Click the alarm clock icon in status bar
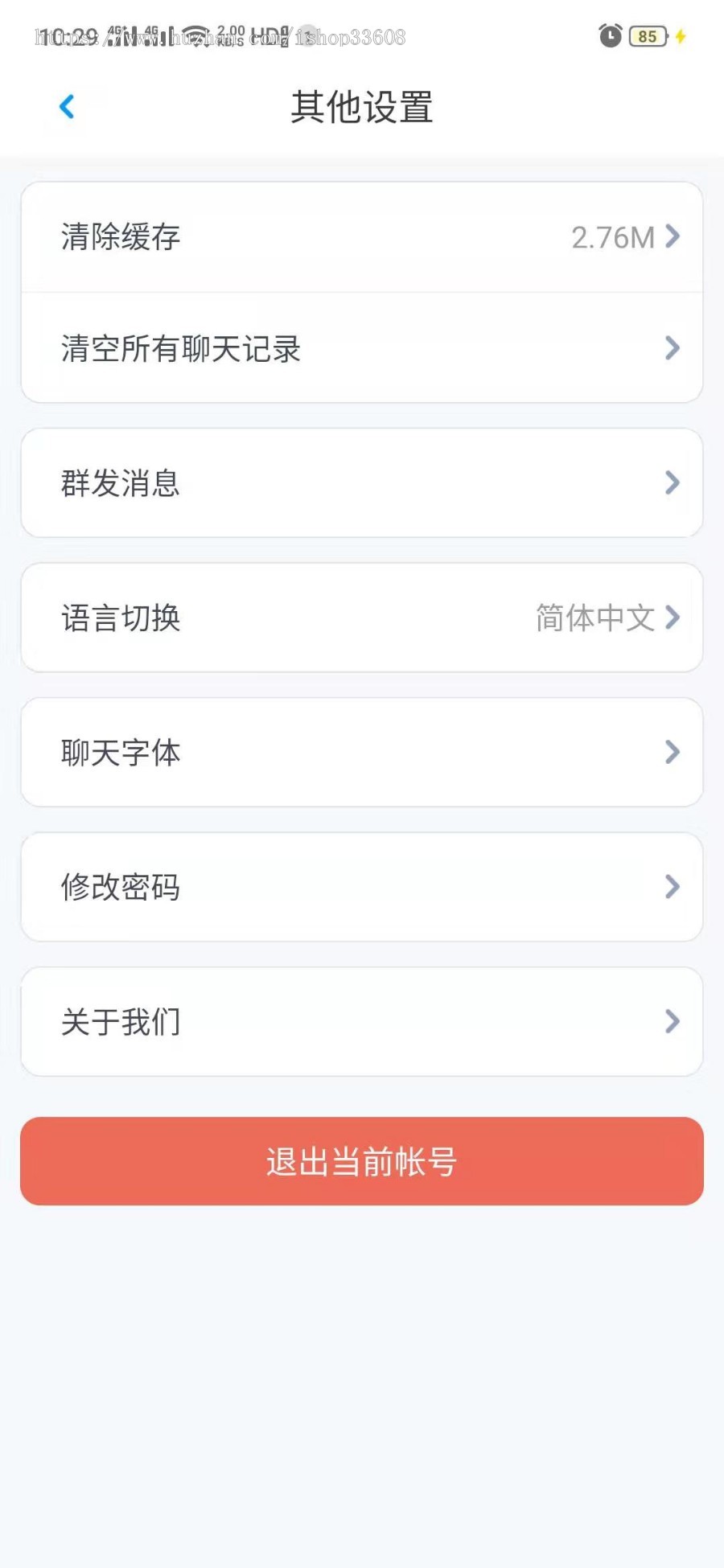The image size is (724, 1568). pyautogui.click(x=610, y=37)
